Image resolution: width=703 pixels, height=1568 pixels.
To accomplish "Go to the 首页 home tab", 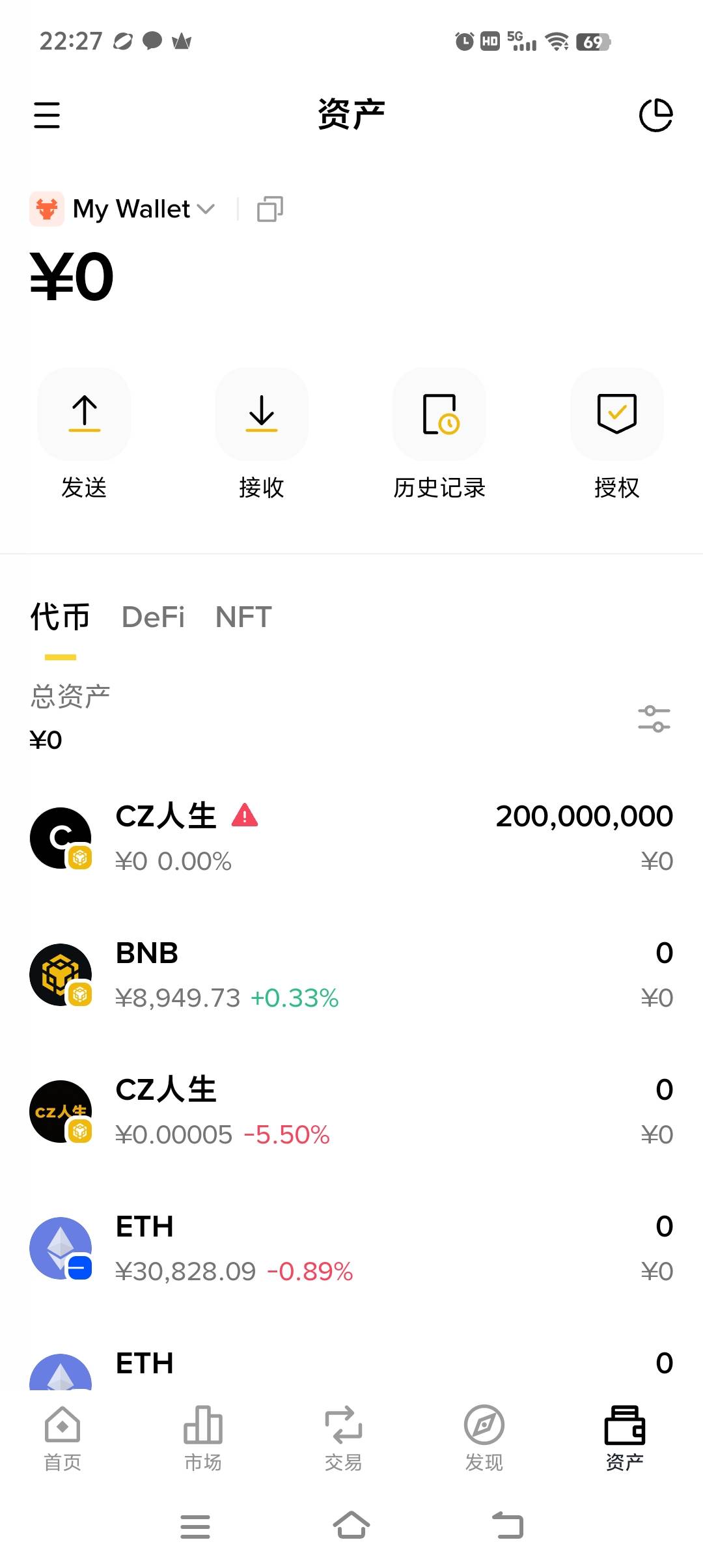I will (x=62, y=1439).
